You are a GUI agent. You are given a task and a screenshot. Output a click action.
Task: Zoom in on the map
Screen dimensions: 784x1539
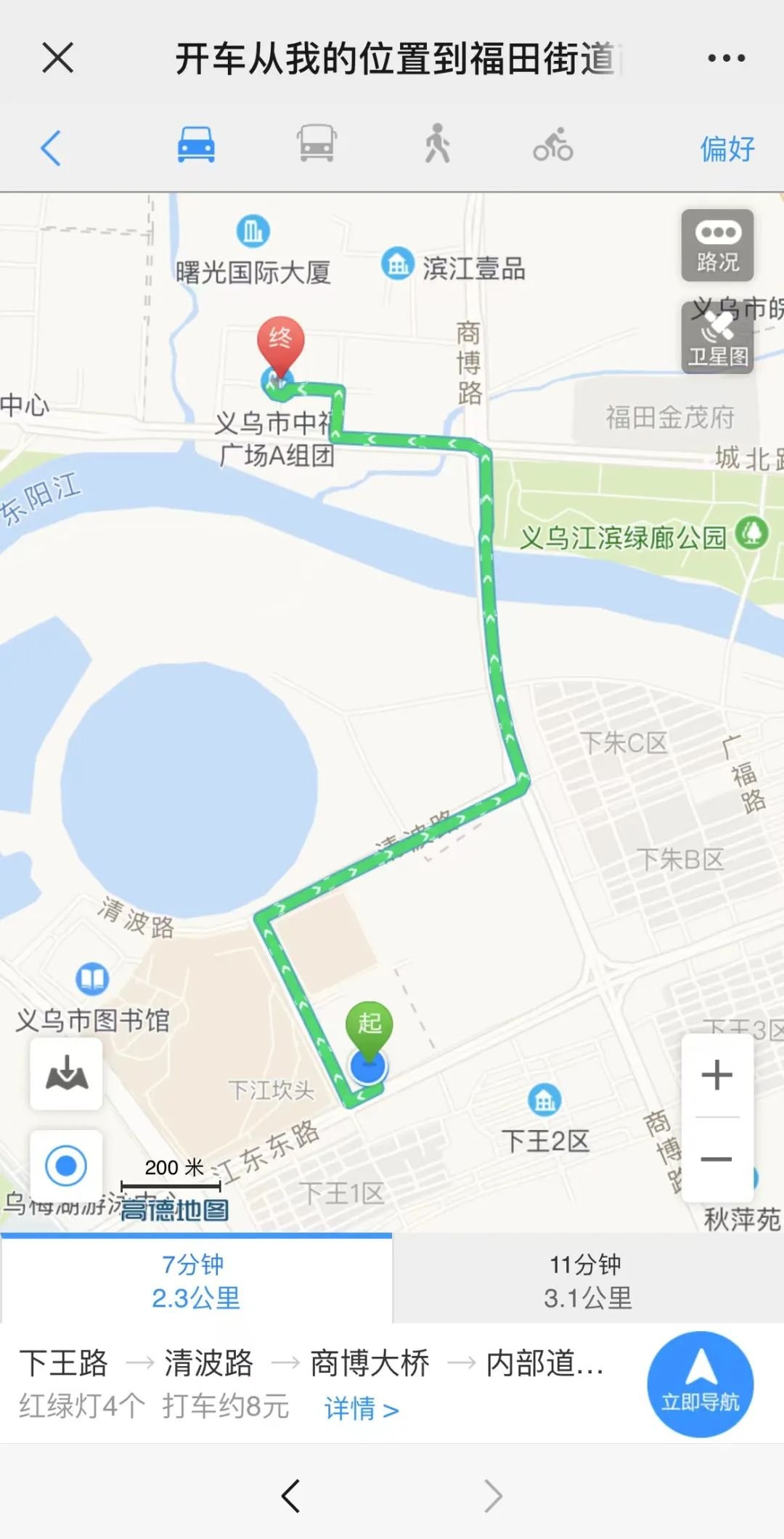pos(716,1076)
